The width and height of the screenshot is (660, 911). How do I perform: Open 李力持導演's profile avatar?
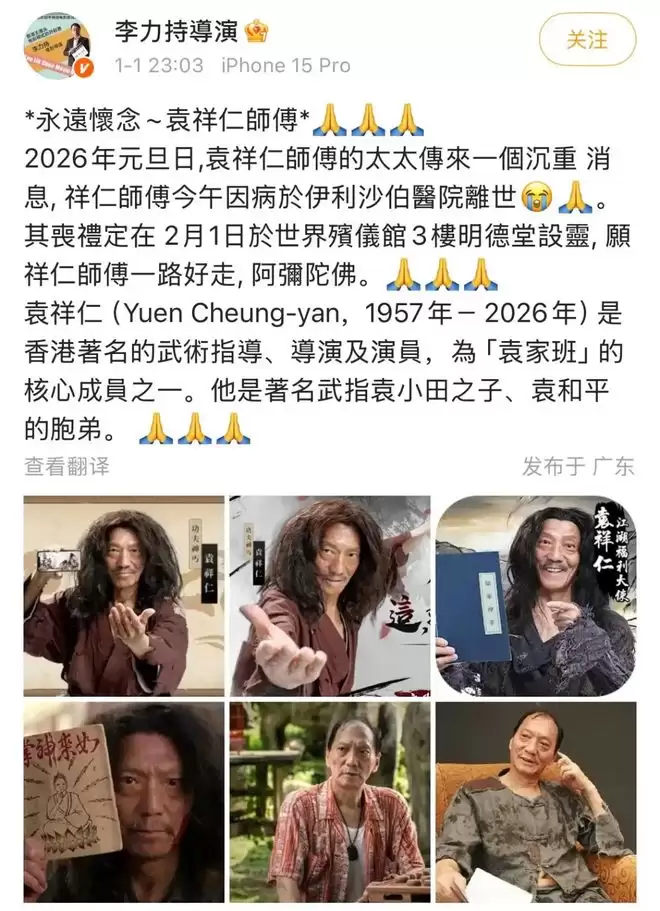[58, 47]
